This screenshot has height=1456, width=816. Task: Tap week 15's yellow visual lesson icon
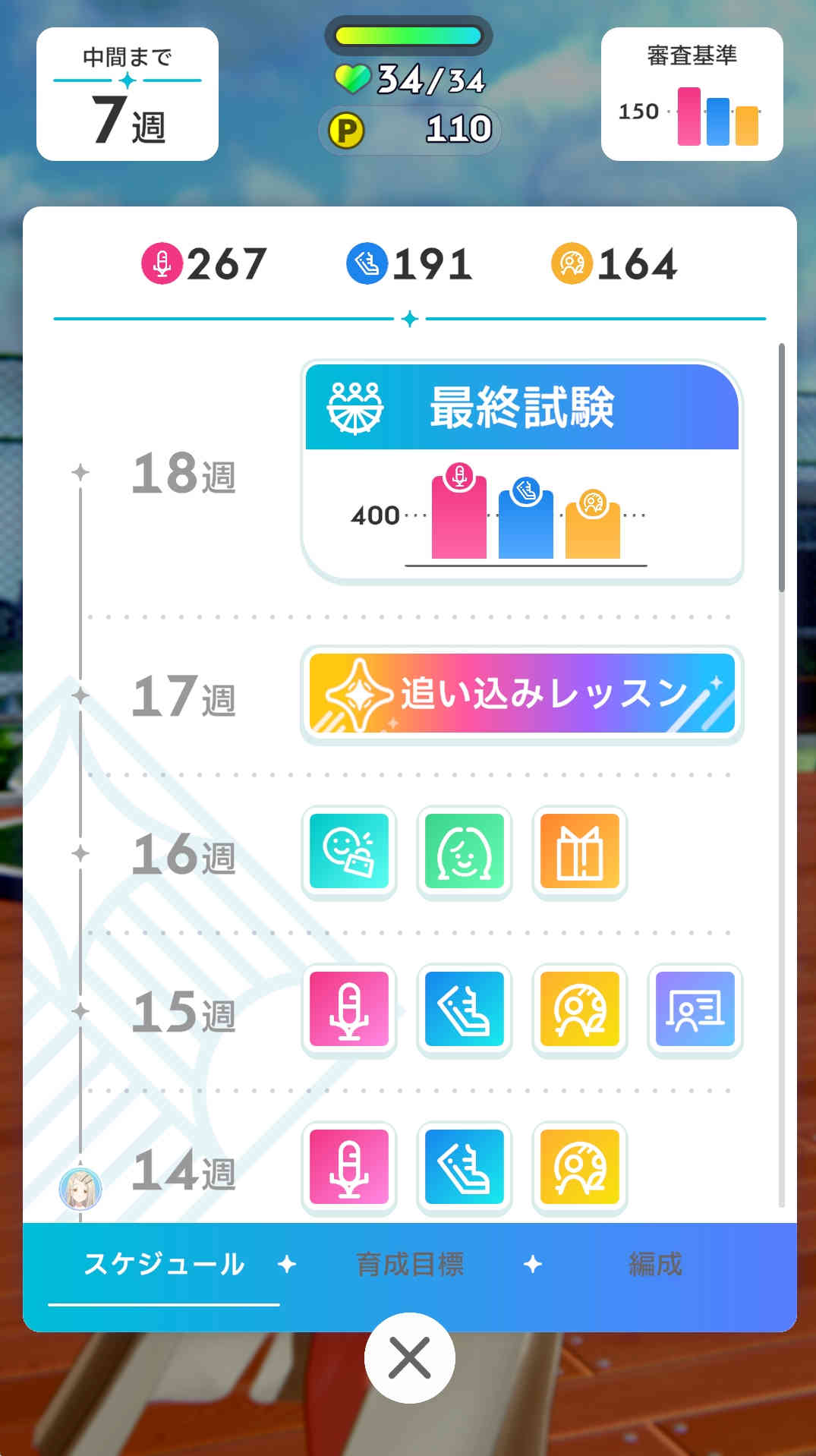point(580,1010)
